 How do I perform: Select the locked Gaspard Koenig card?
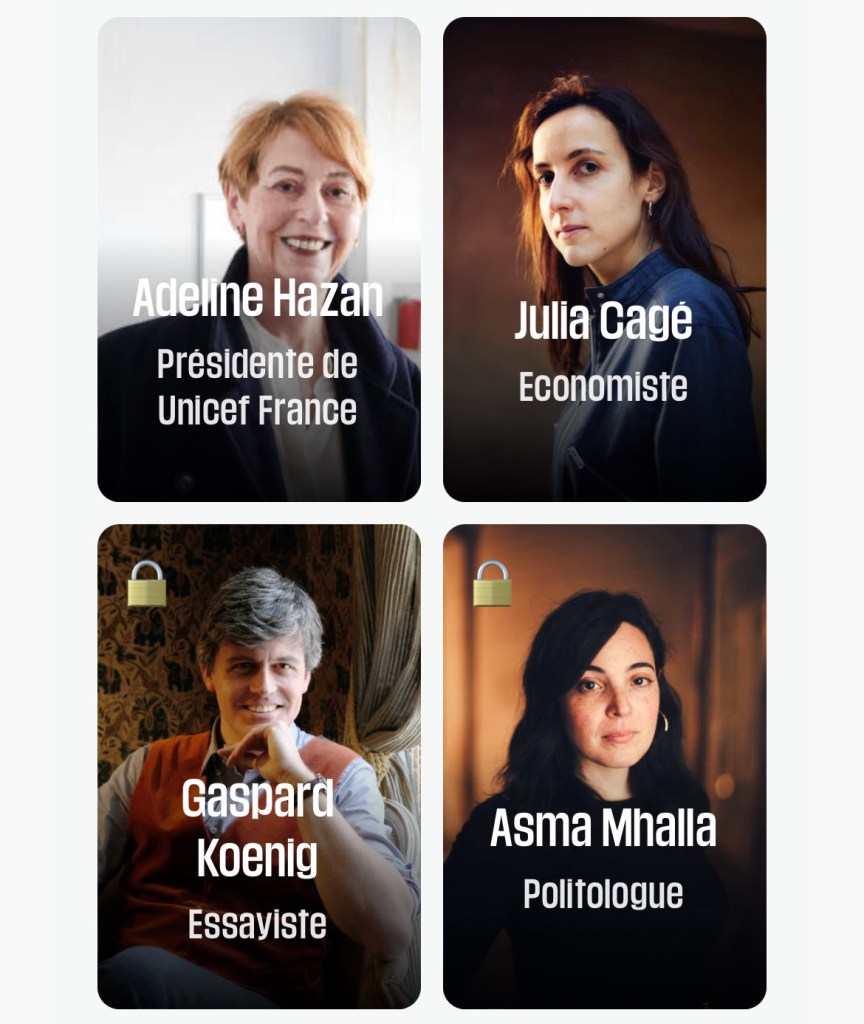[x=258, y=766]
